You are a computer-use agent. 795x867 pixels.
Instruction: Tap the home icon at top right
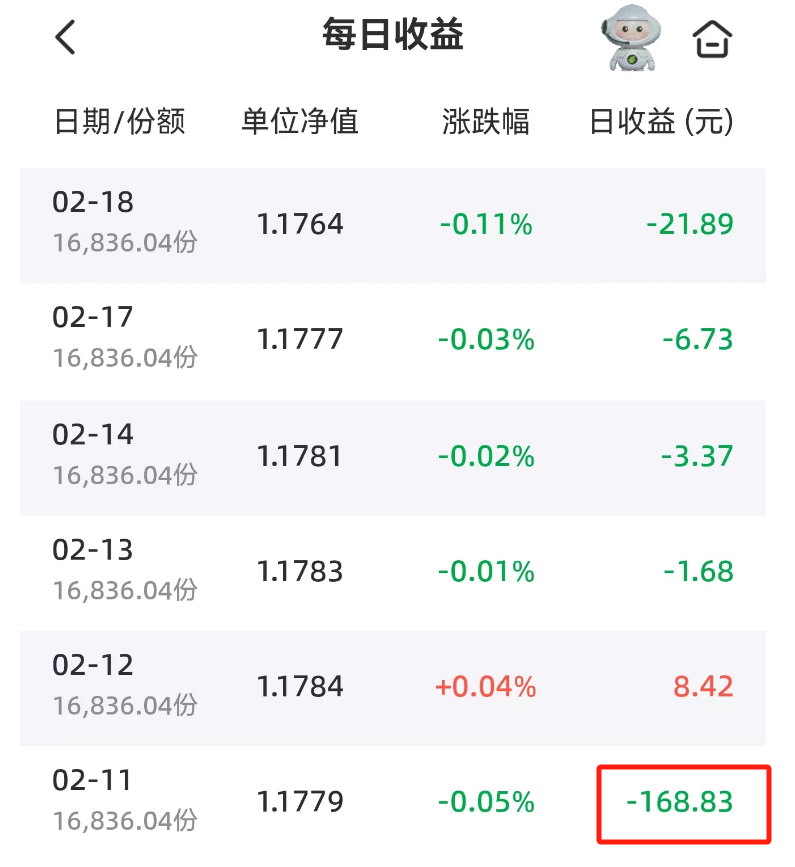(711, 38)
